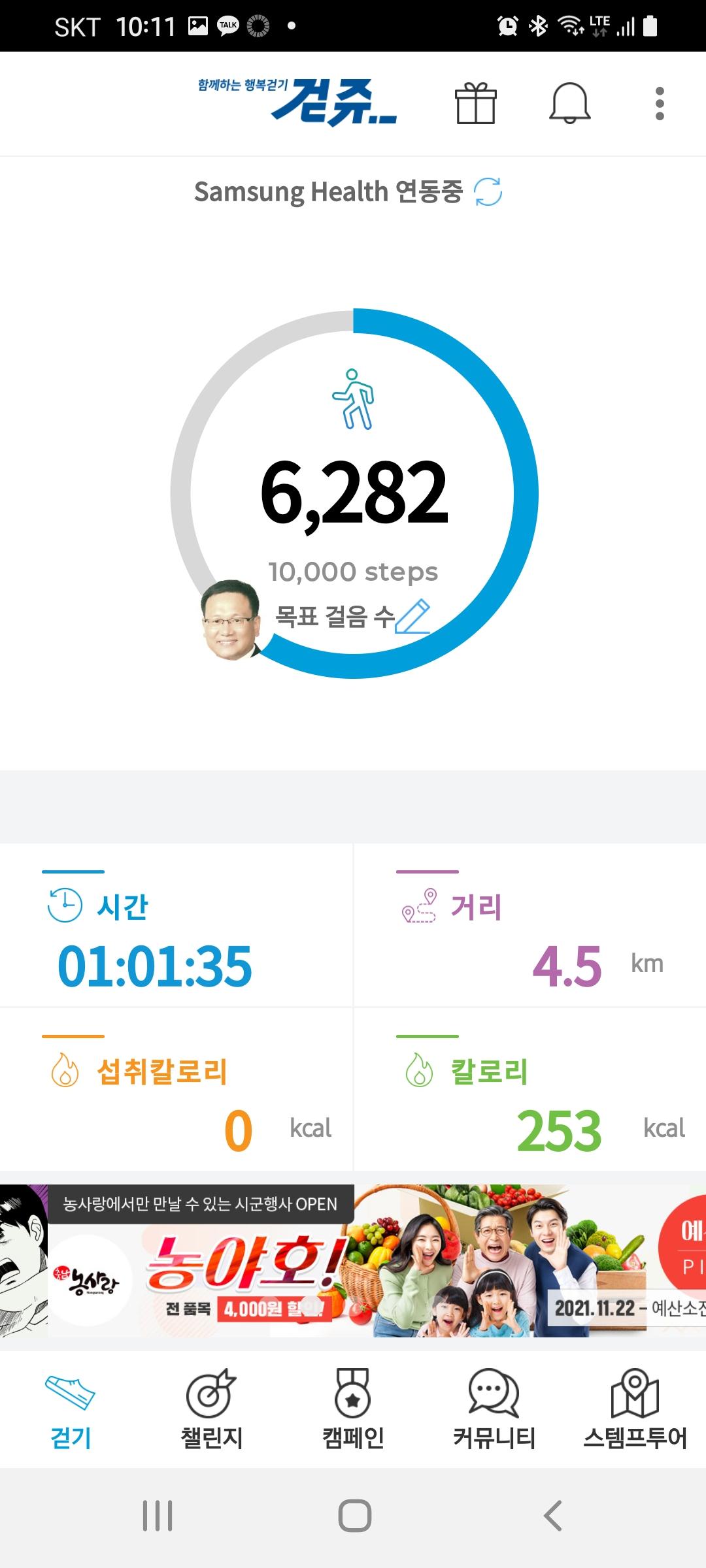Open the notifications bell
706x1568 pixels.
click(x=569, y=103)
